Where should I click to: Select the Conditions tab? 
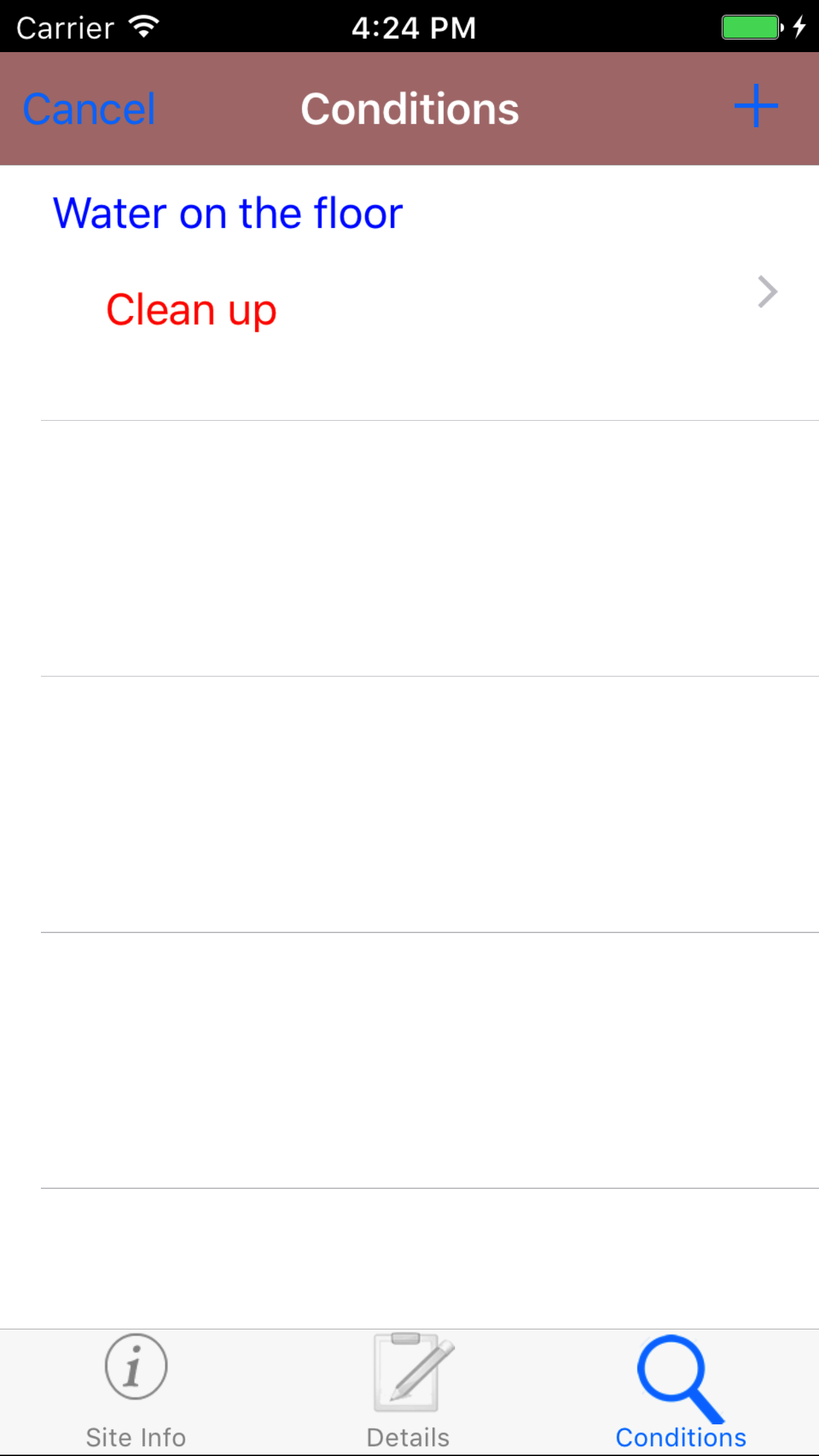[x=681, y=1391]
